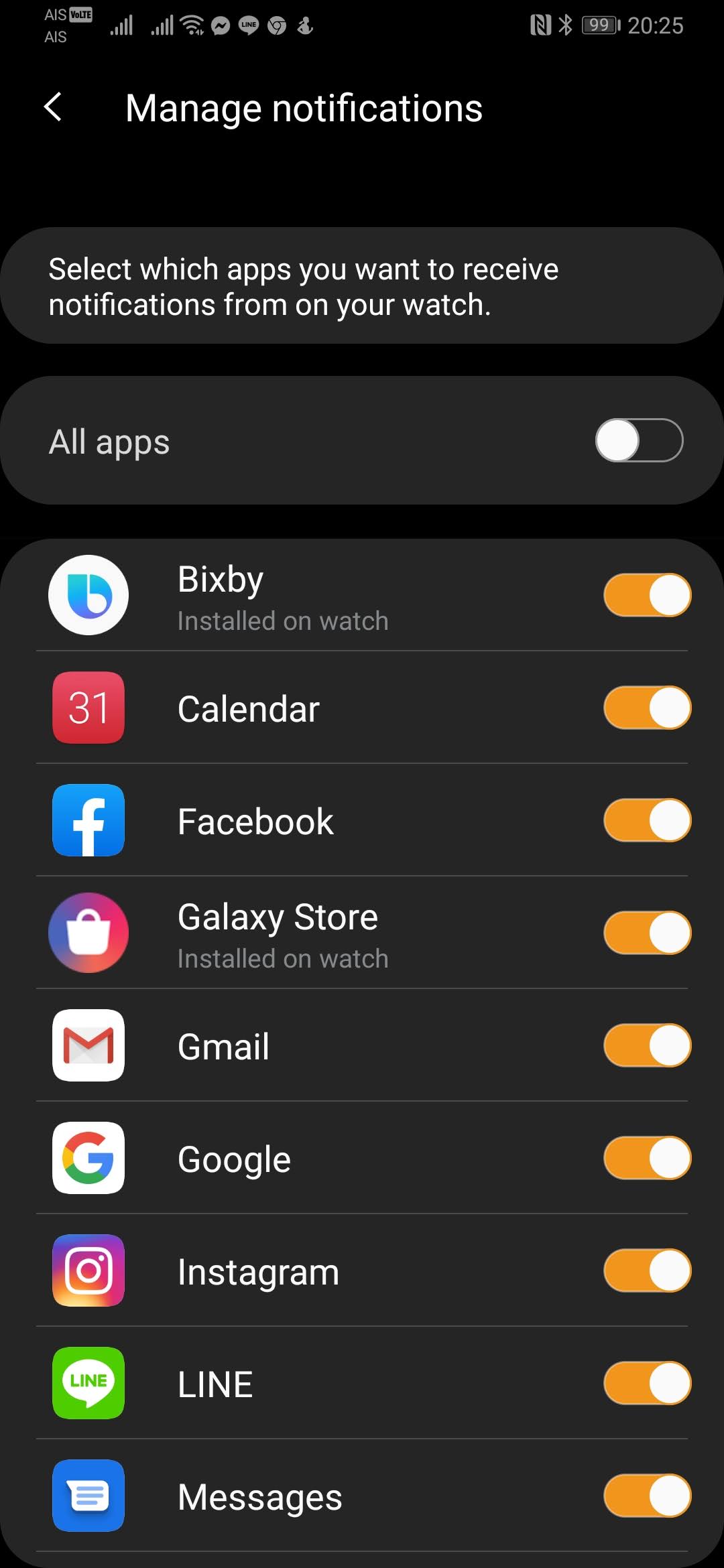This screenshot has width=724, height=1568.
Task: Enable notifications for All apps
Action: pyautogui.click(x=639, y=440)
